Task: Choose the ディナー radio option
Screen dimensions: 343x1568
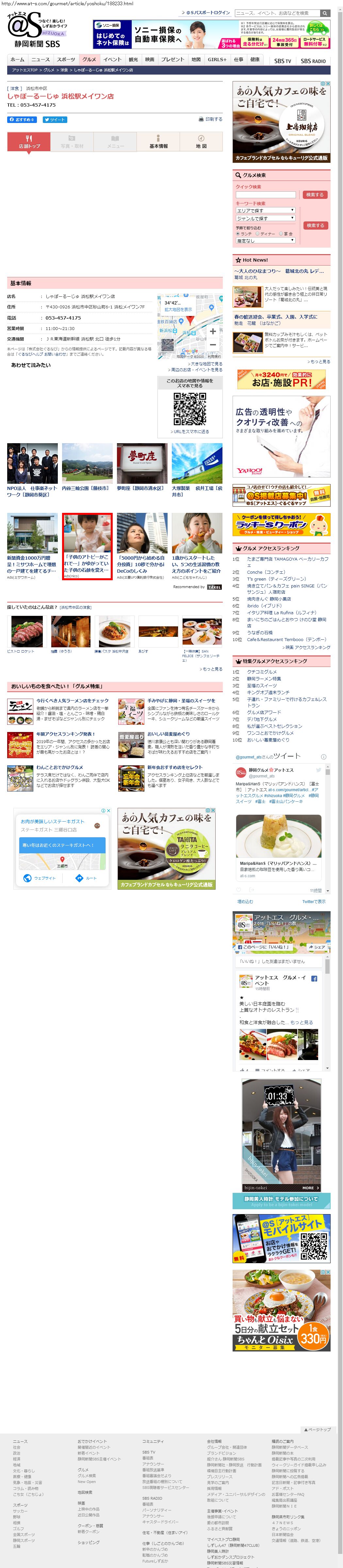Action: 258,234
